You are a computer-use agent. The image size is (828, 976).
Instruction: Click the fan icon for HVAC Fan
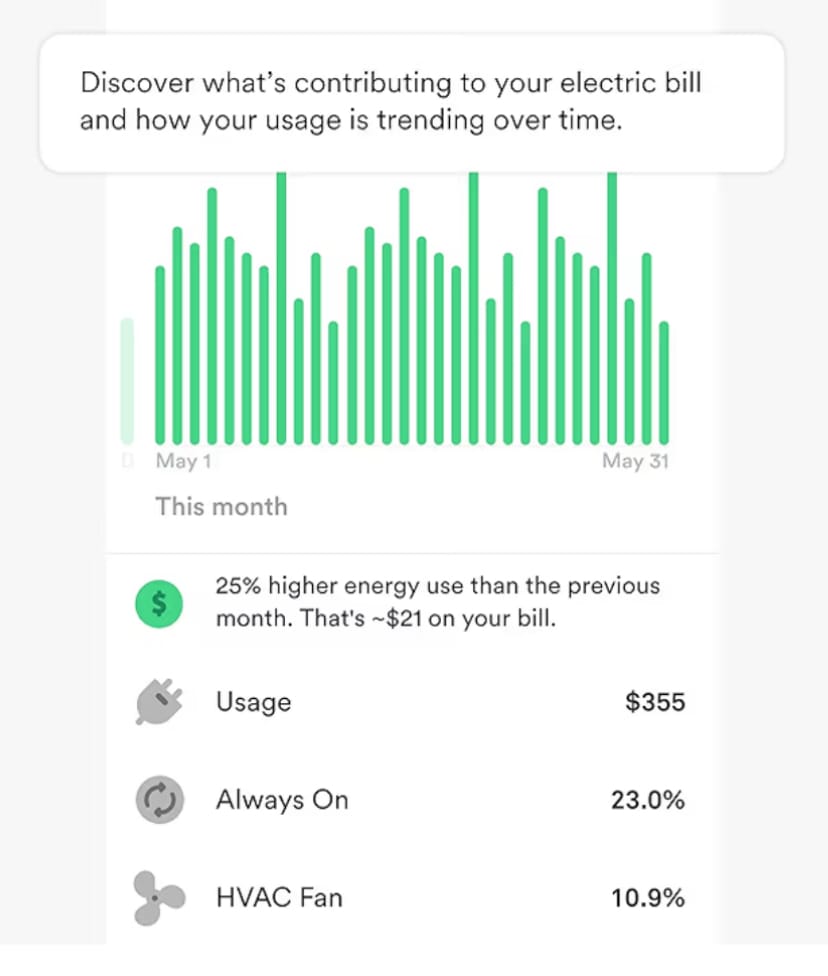(x=158, y=897)
